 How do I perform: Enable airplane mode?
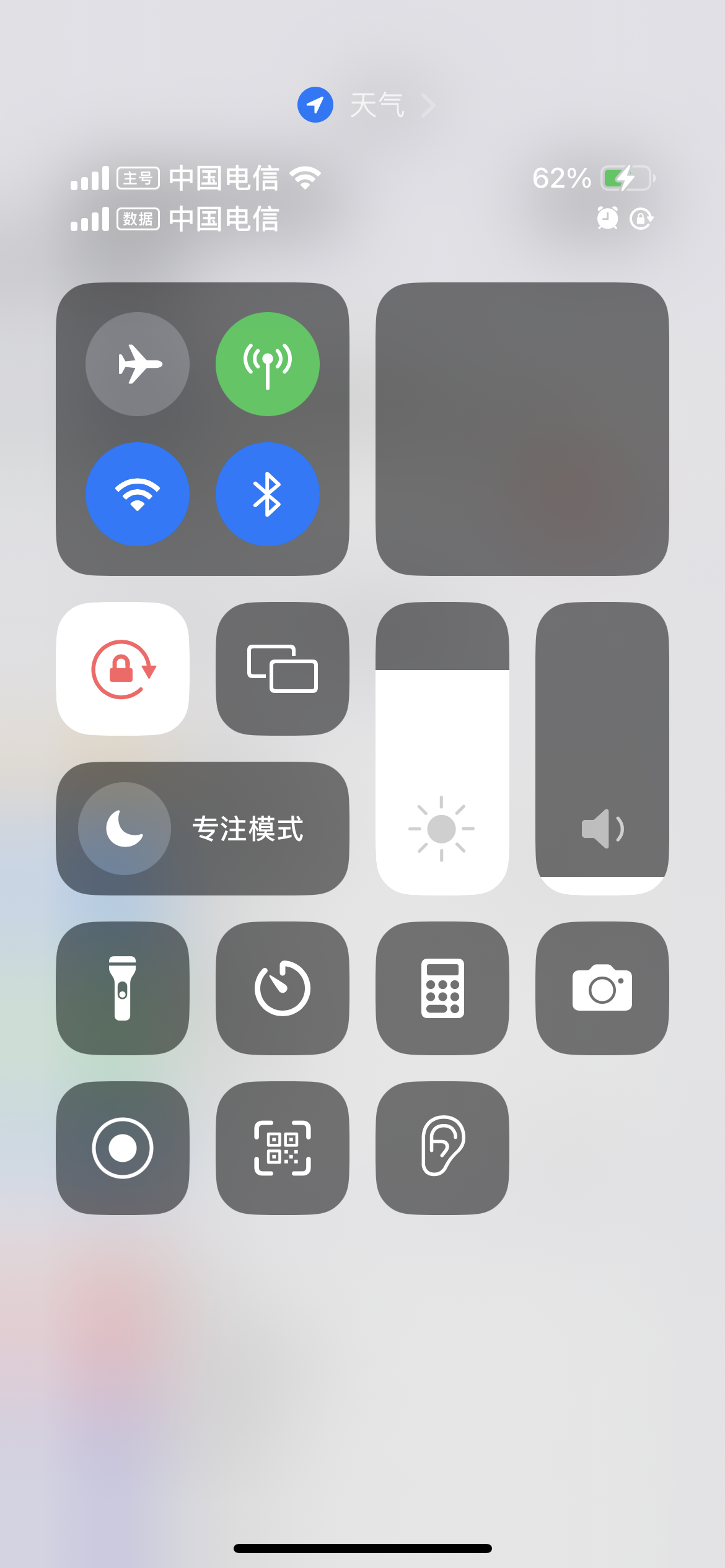[x=138, y=364]
